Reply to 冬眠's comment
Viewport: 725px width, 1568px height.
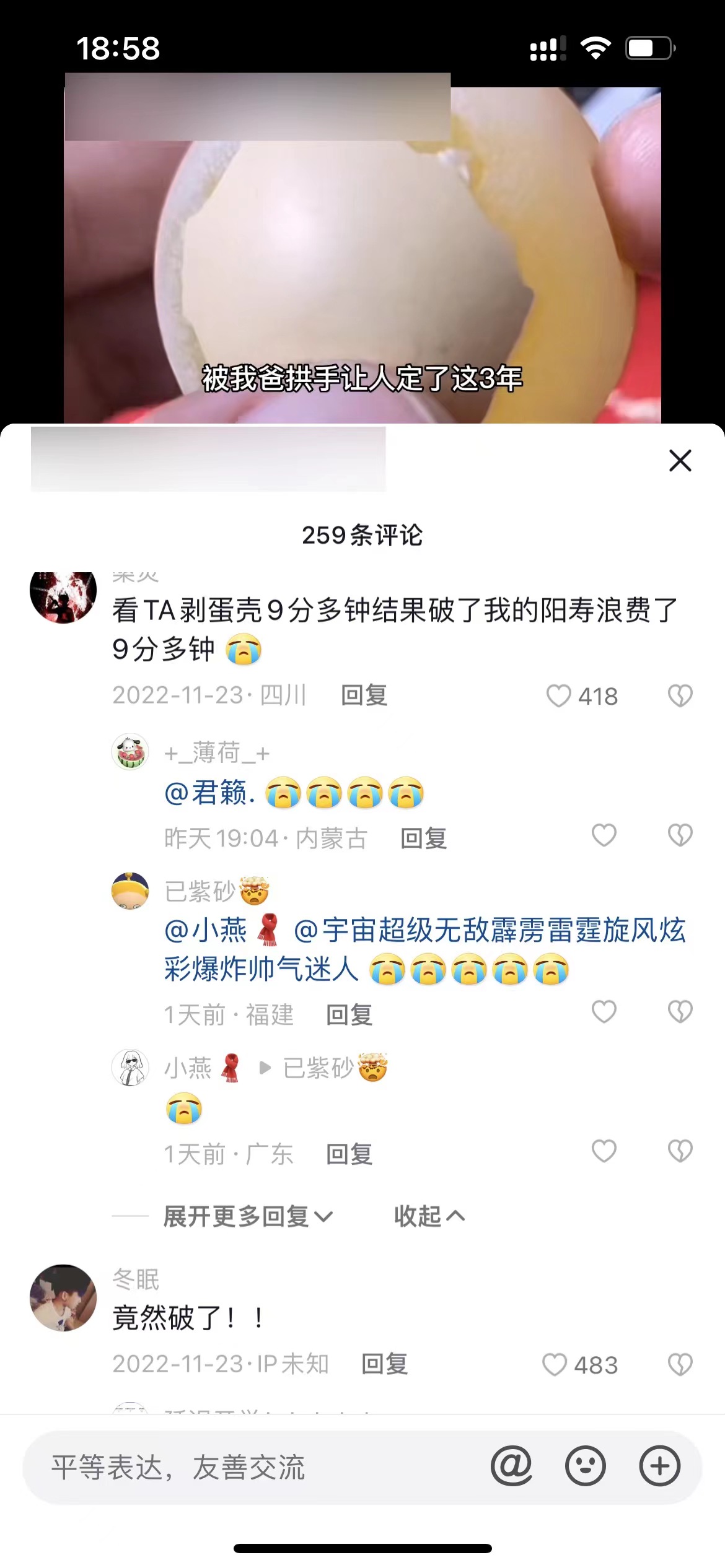384,1364
